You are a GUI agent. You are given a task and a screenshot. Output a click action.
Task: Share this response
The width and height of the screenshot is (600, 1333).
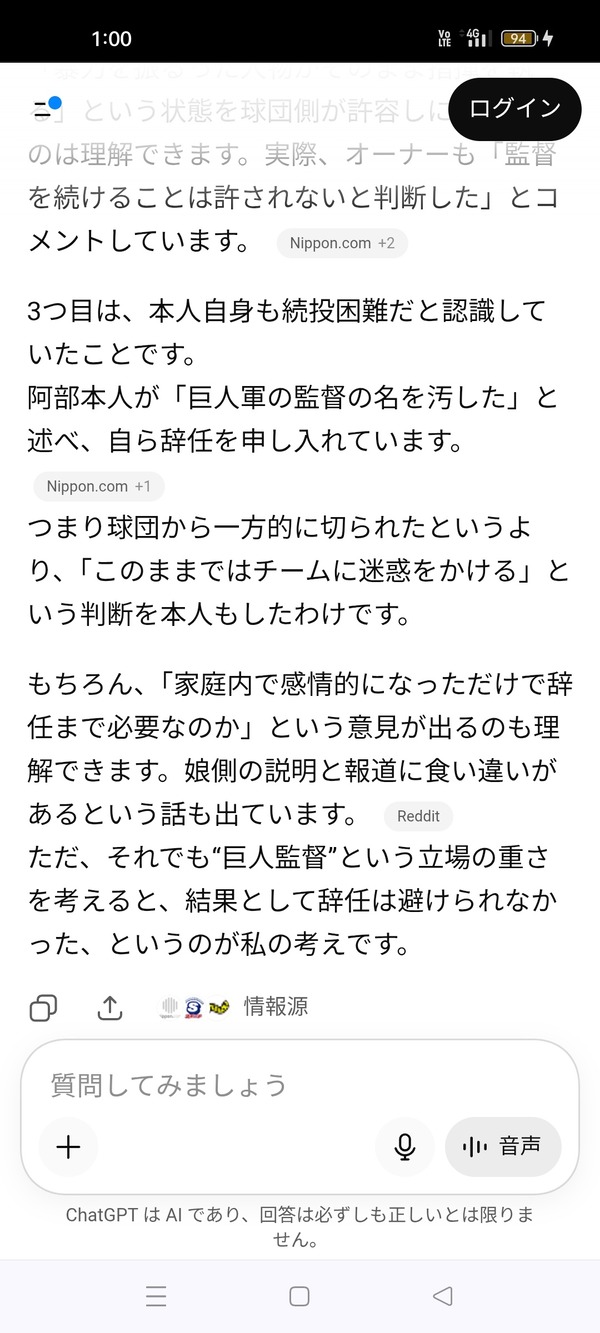(x=109, y=1008)
